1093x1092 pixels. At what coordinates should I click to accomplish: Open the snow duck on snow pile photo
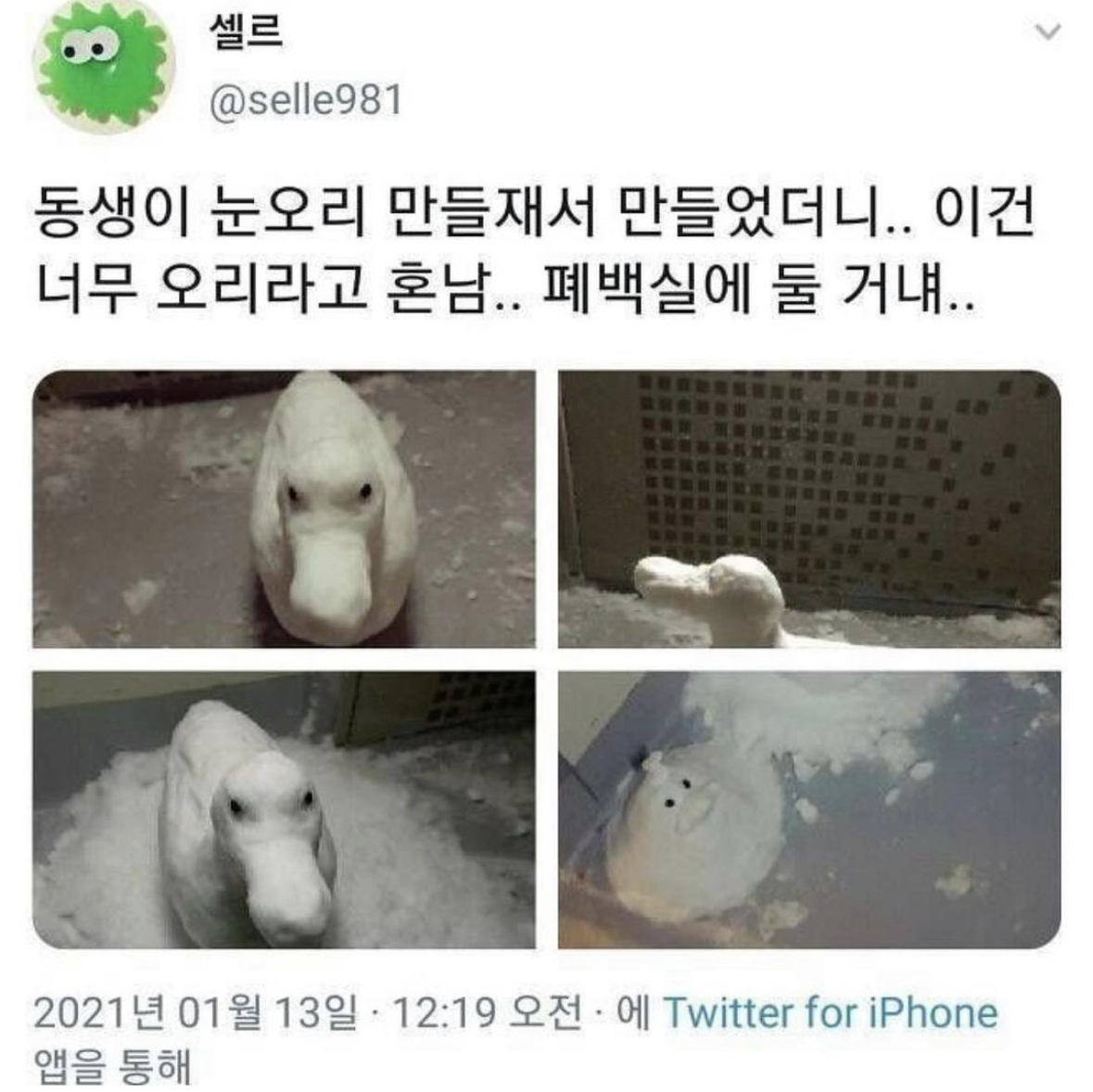pos(284,809)
